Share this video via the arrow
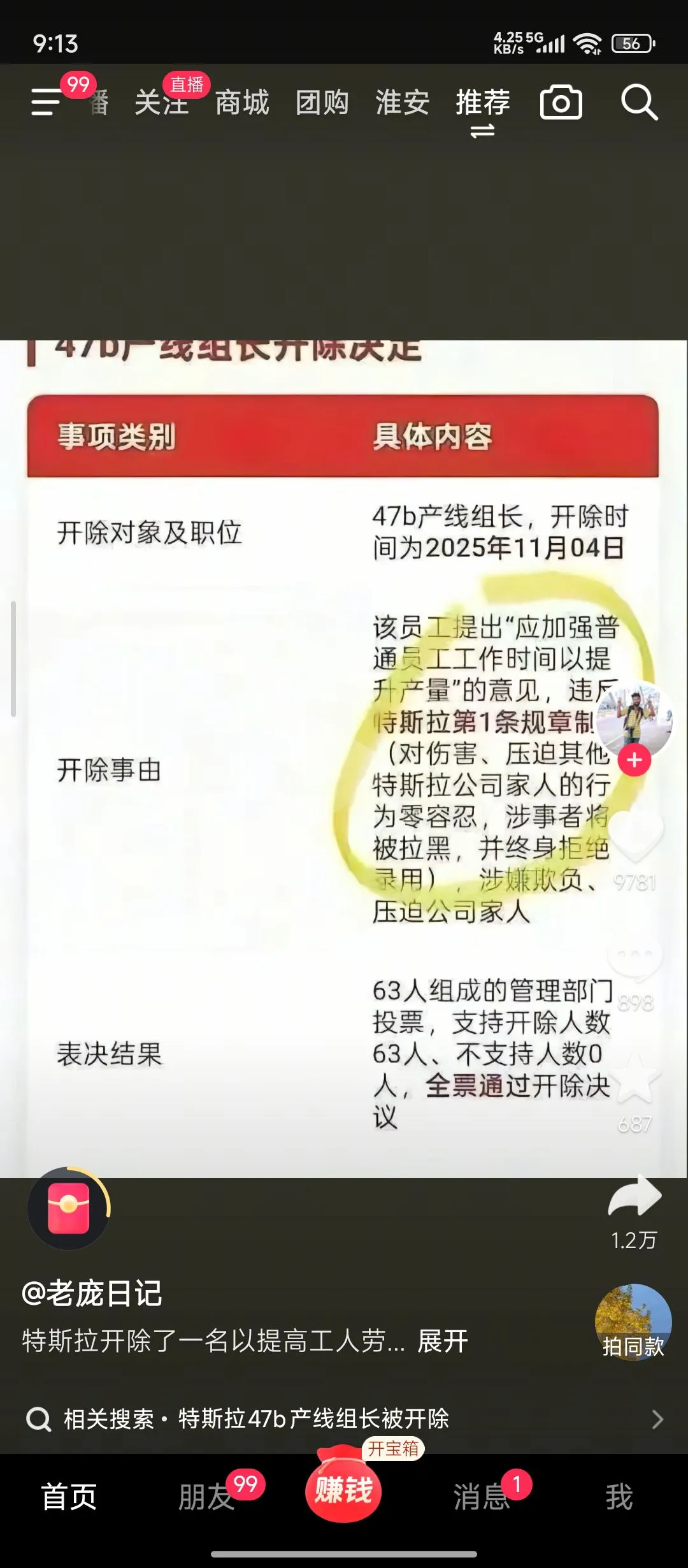688x1568 pixels. tap(635, 1197)
